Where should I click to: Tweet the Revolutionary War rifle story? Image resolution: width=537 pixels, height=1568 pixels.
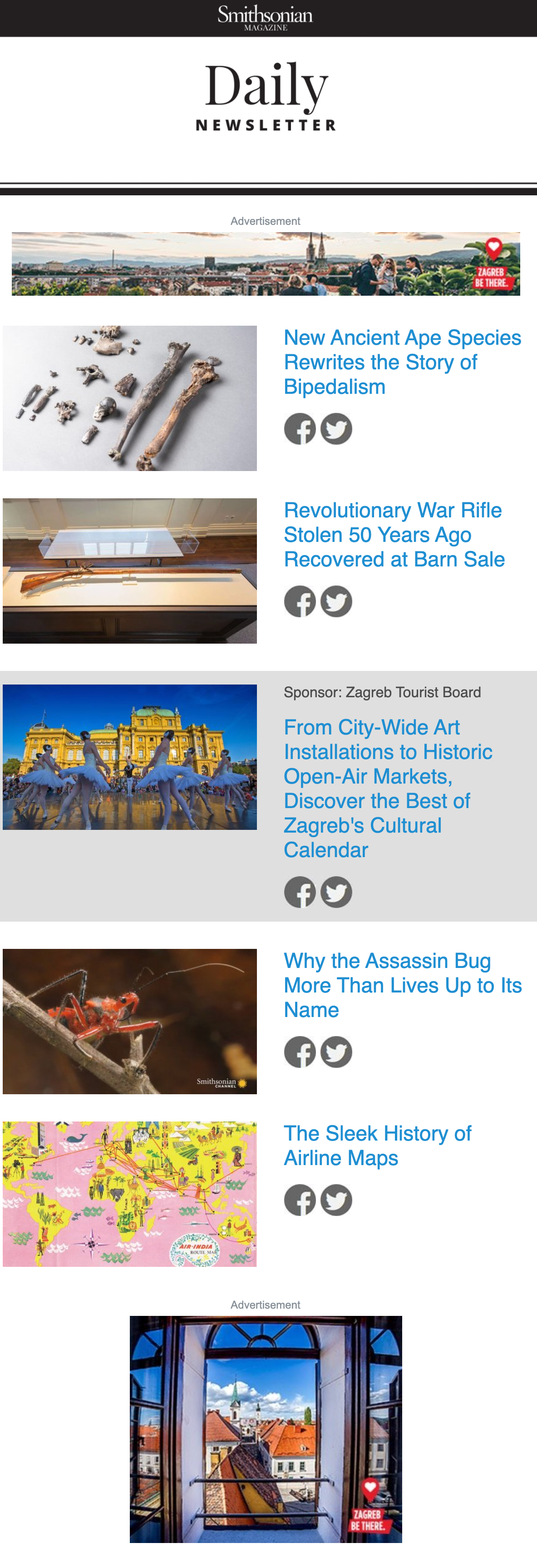click(x=336, y=601)
